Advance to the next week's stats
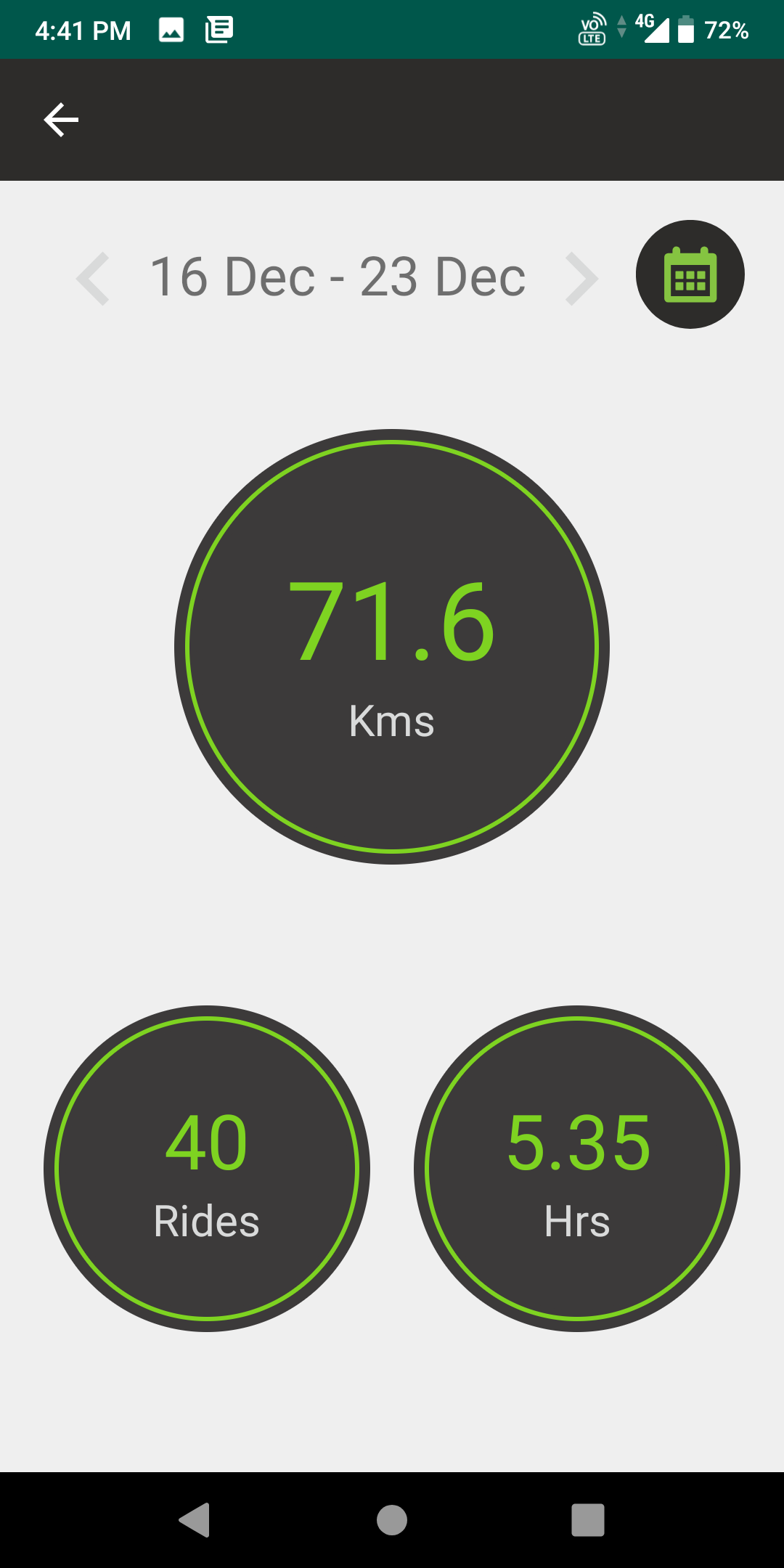Viewport: 784px width, 1568px height. [581, 279]
